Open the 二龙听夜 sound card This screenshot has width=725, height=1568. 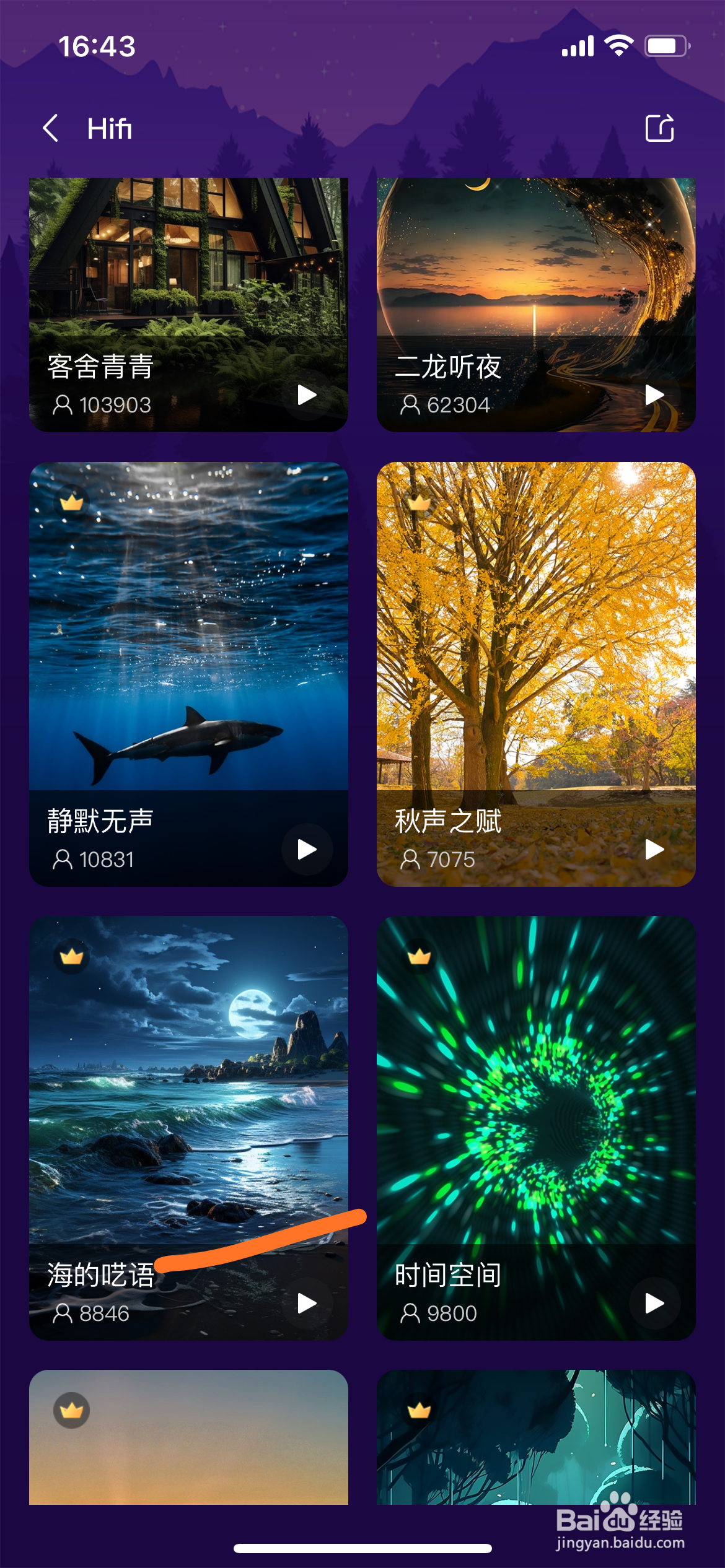(536, 305)
